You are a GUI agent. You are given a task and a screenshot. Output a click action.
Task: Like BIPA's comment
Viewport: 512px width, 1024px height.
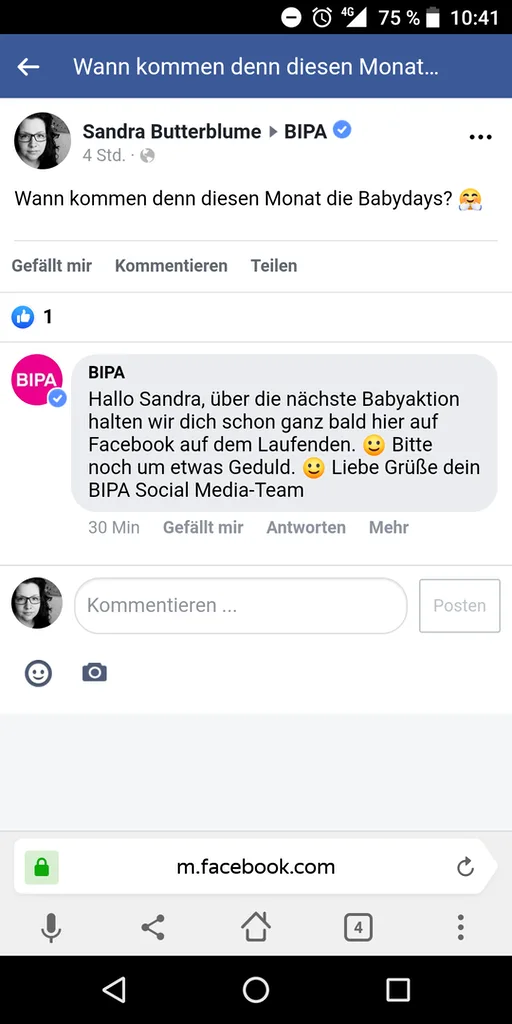click(x=203, y=527)
